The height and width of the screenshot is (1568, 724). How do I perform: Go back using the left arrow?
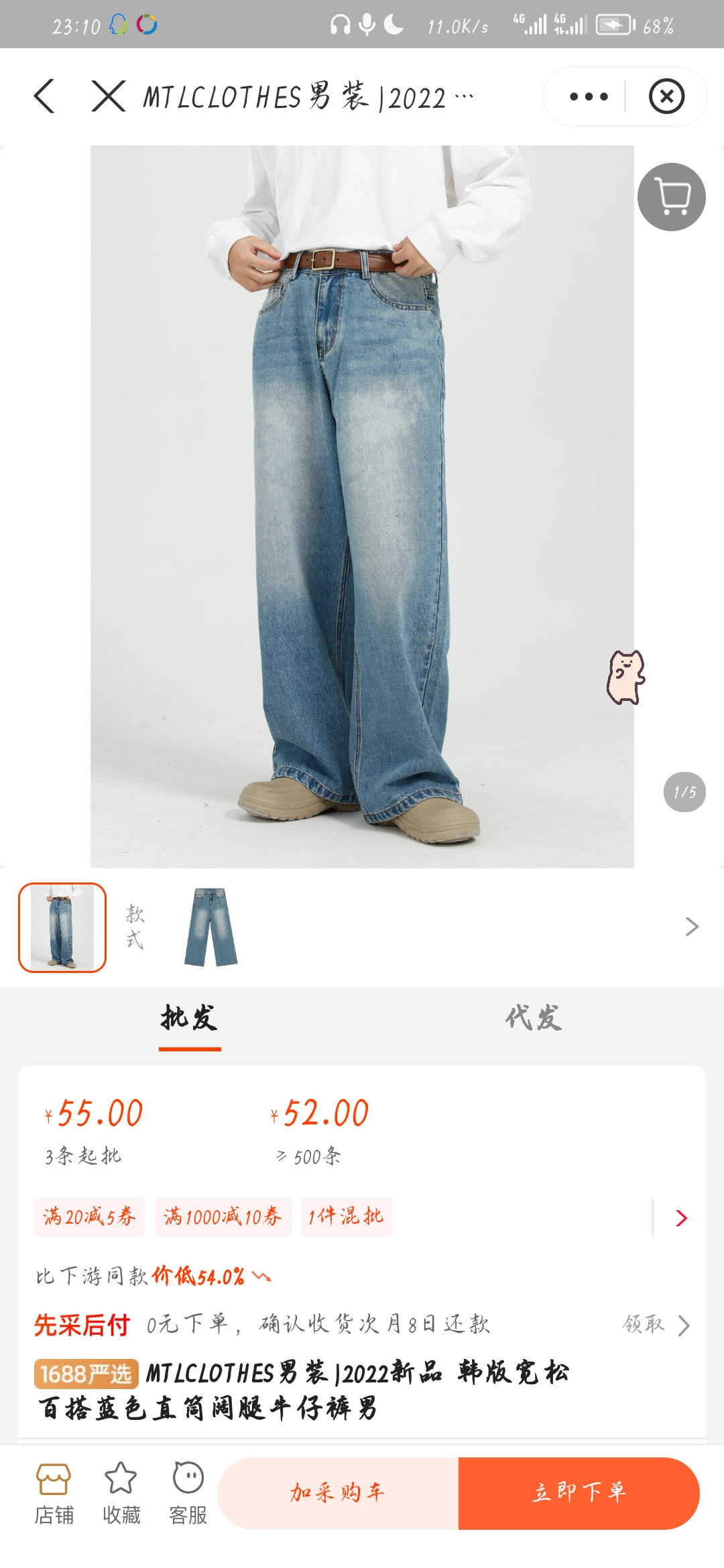click(x=44, y=96)
